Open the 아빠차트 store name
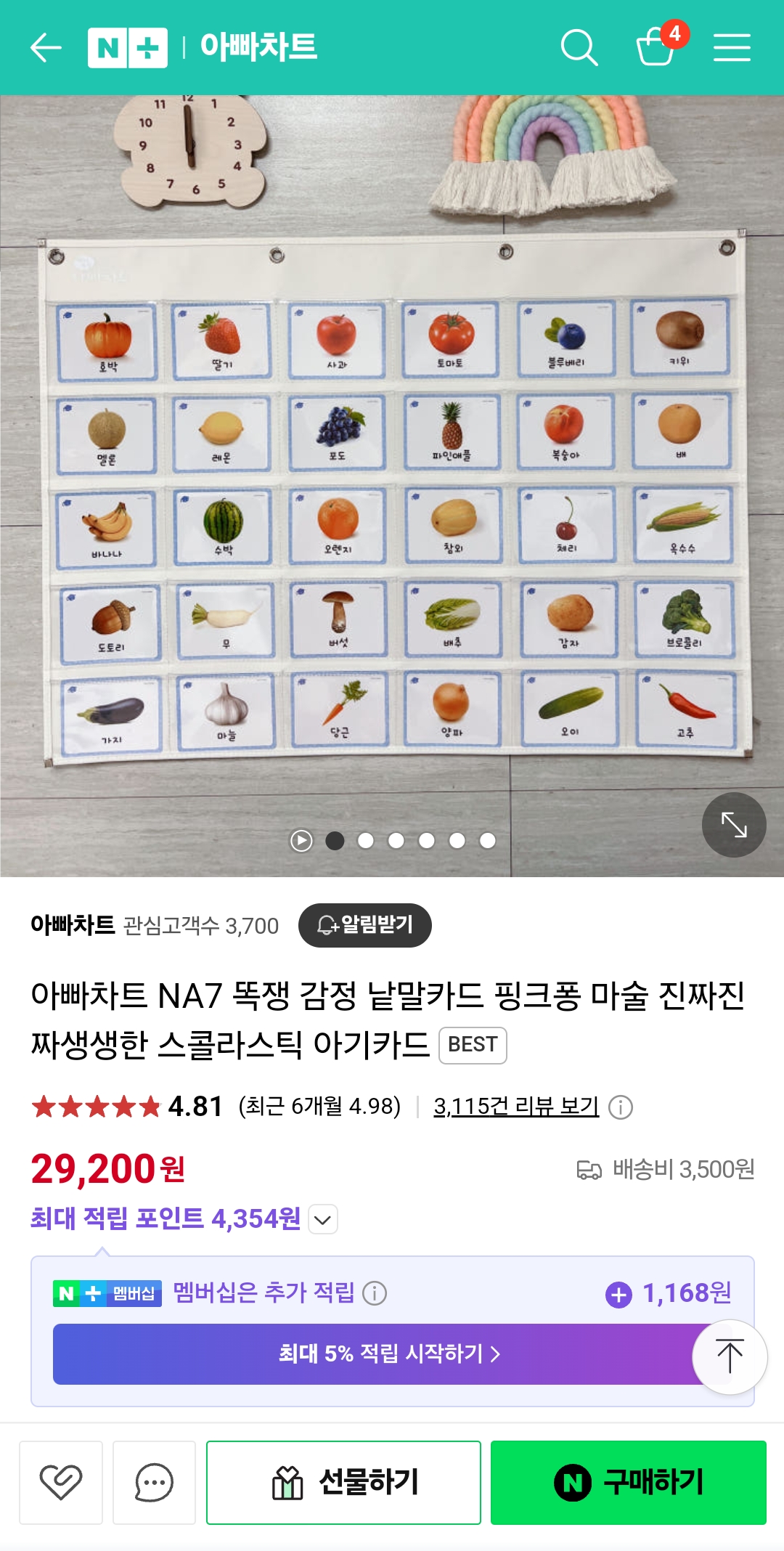This screenshot has width=784, height=1551. pos(73,925)
